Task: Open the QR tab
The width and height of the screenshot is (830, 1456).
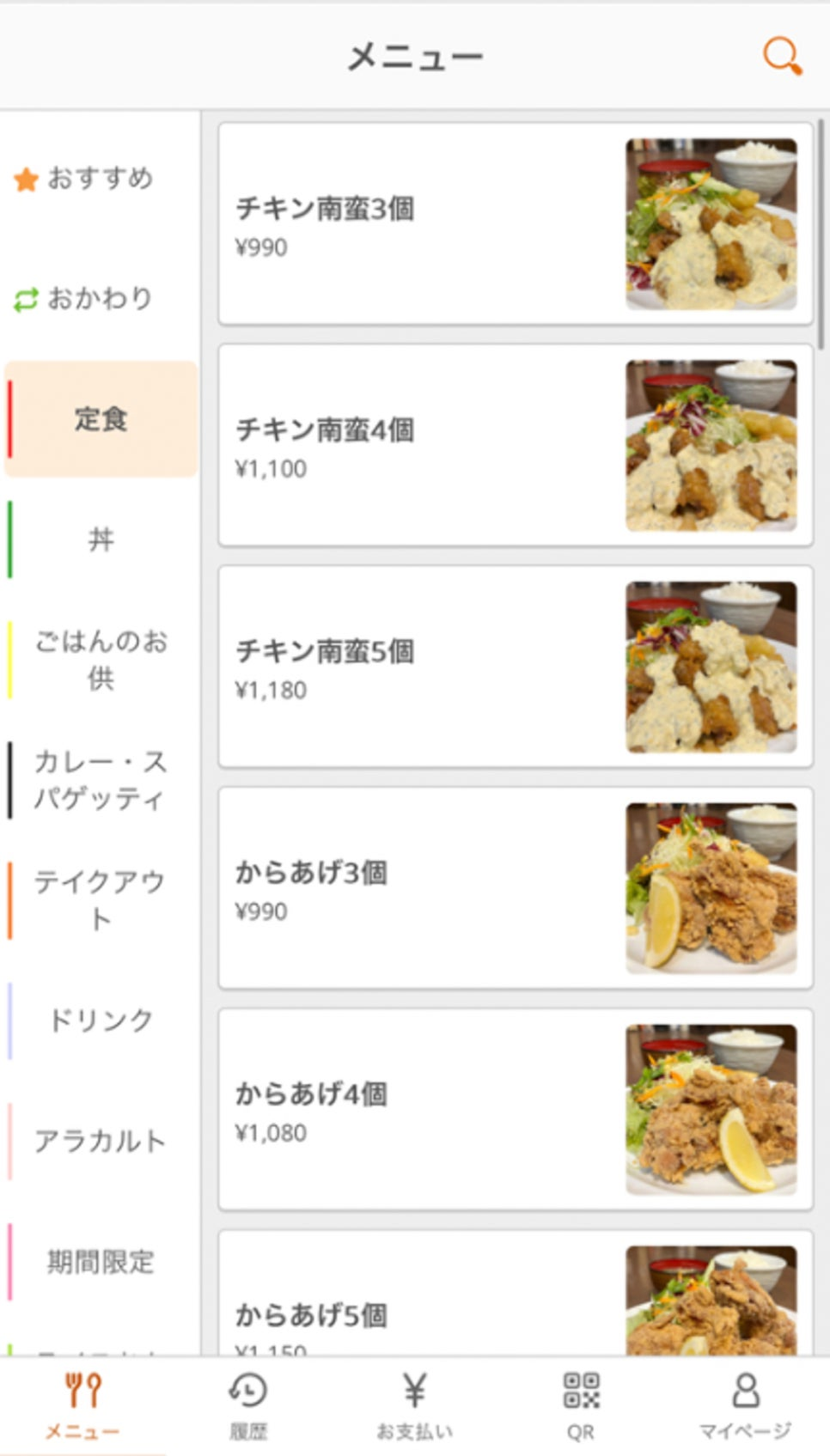Action: [581, 1405]
